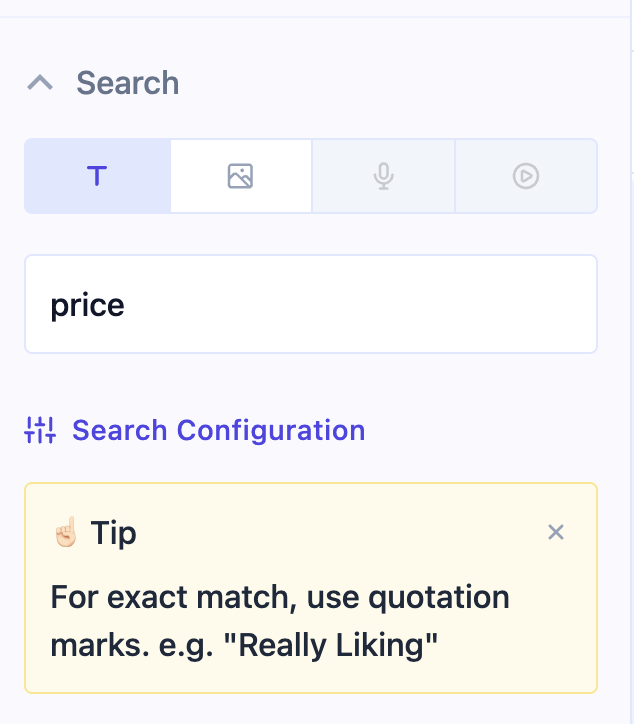Dismiss the exact match Tip banner
This screenshot has width=634, height=724.
click(x=556, y=532)
